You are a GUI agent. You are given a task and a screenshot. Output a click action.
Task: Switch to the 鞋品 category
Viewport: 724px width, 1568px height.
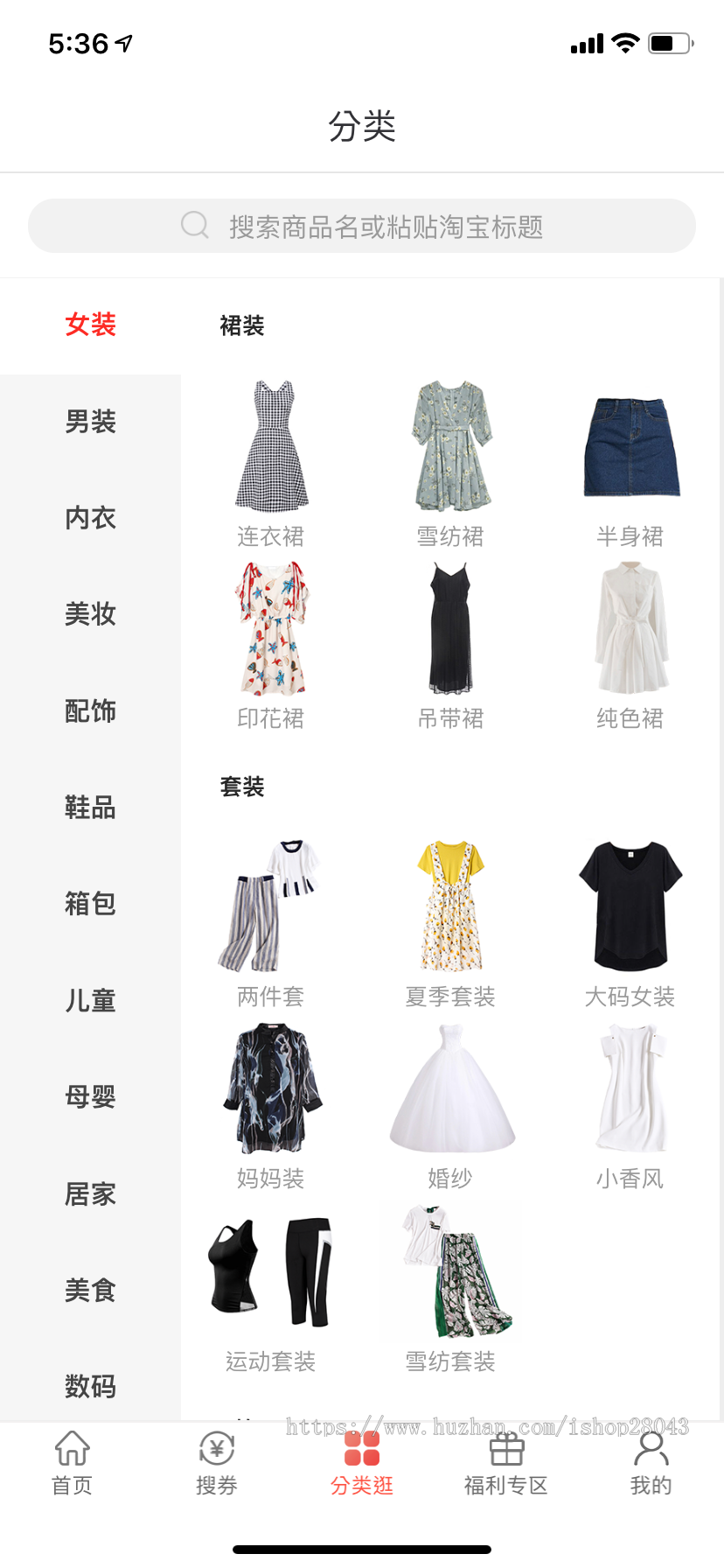(x=90, y=807)
